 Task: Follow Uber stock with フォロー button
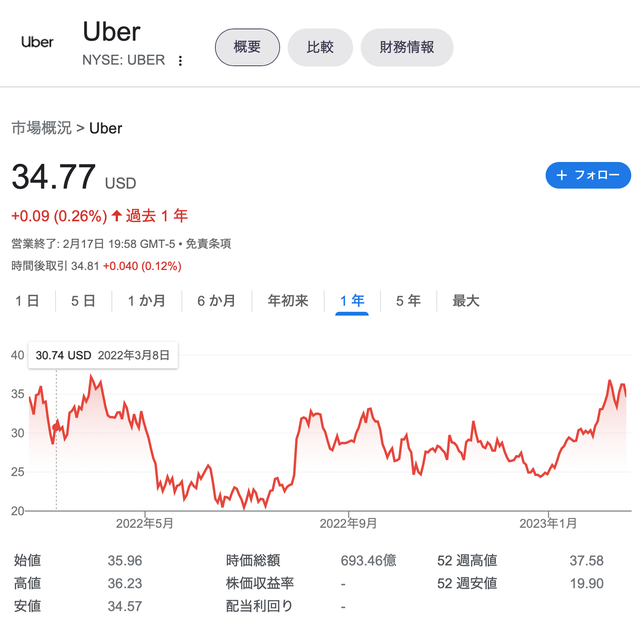(588, 175)
